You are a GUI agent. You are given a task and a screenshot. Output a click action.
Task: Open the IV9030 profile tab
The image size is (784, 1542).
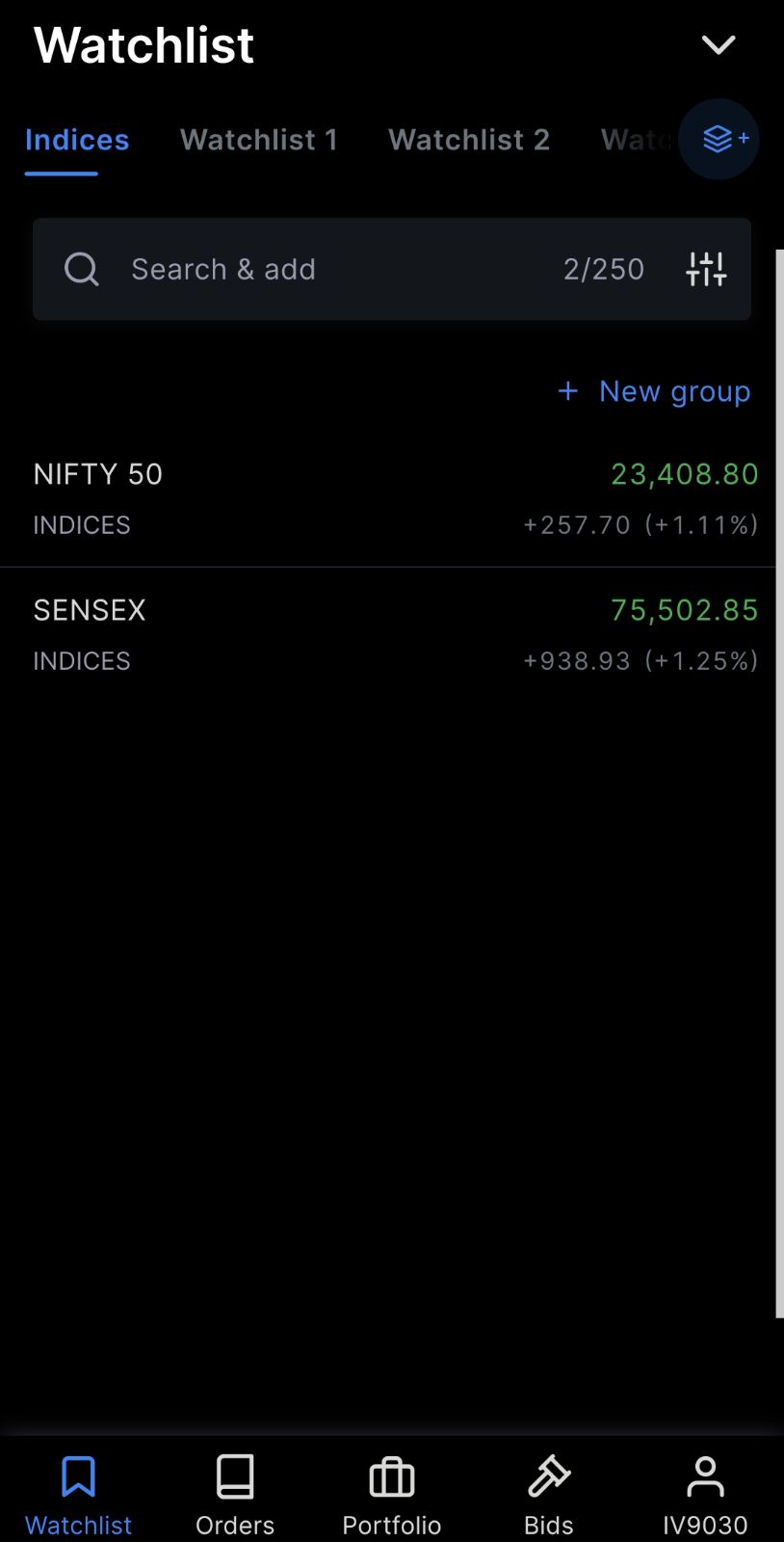[x=705, y=1494]
